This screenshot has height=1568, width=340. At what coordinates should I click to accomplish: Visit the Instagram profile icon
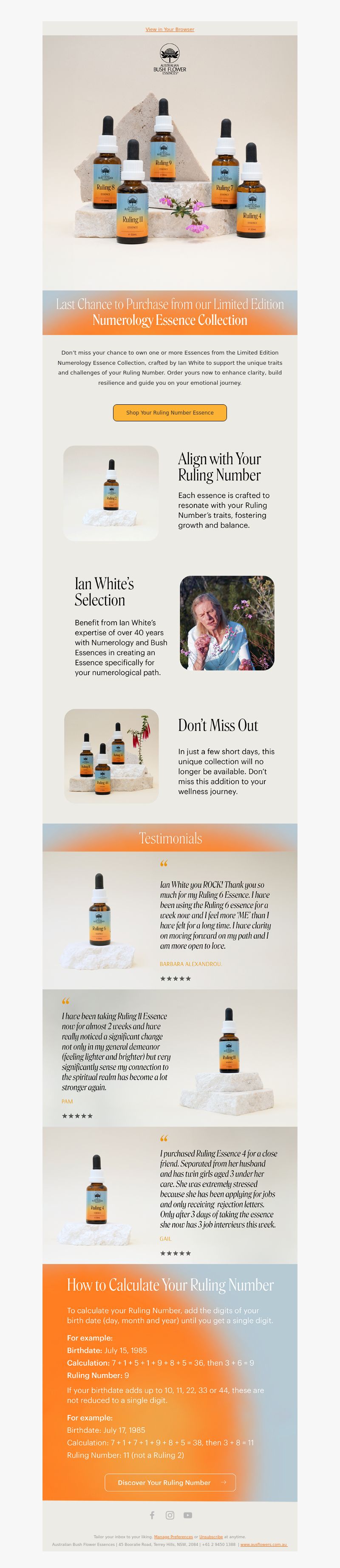point(170,1515)
